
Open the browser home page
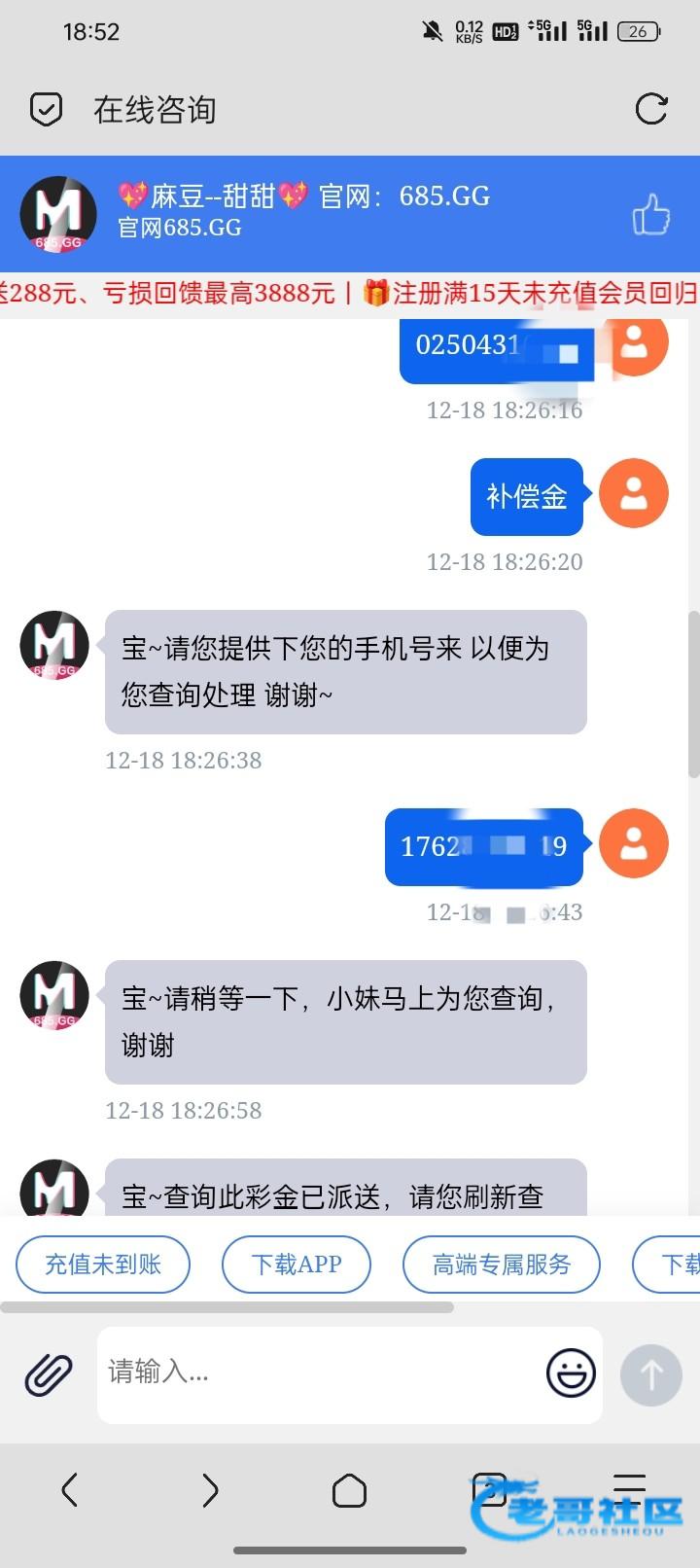tap(349, 1489)
